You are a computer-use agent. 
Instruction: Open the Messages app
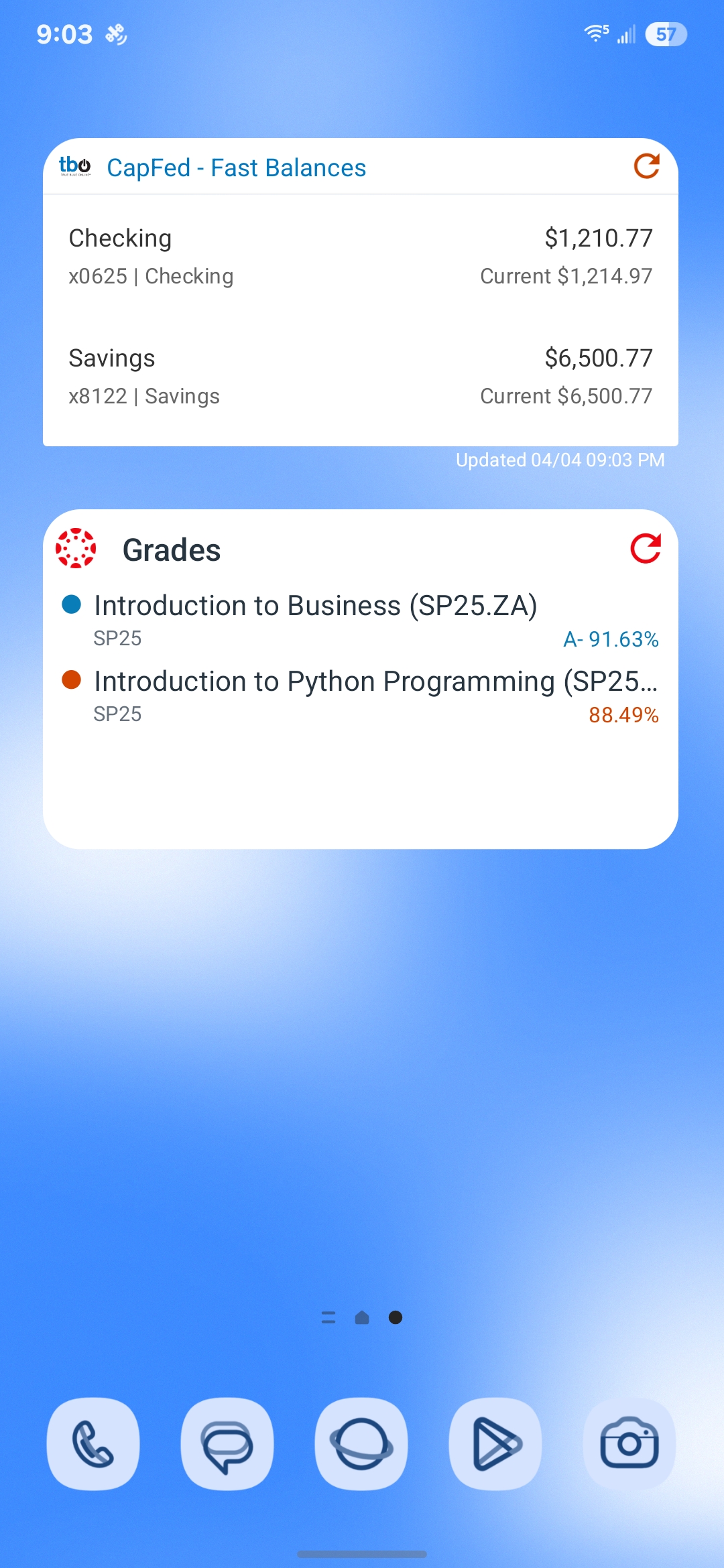tap(227, 1443)
